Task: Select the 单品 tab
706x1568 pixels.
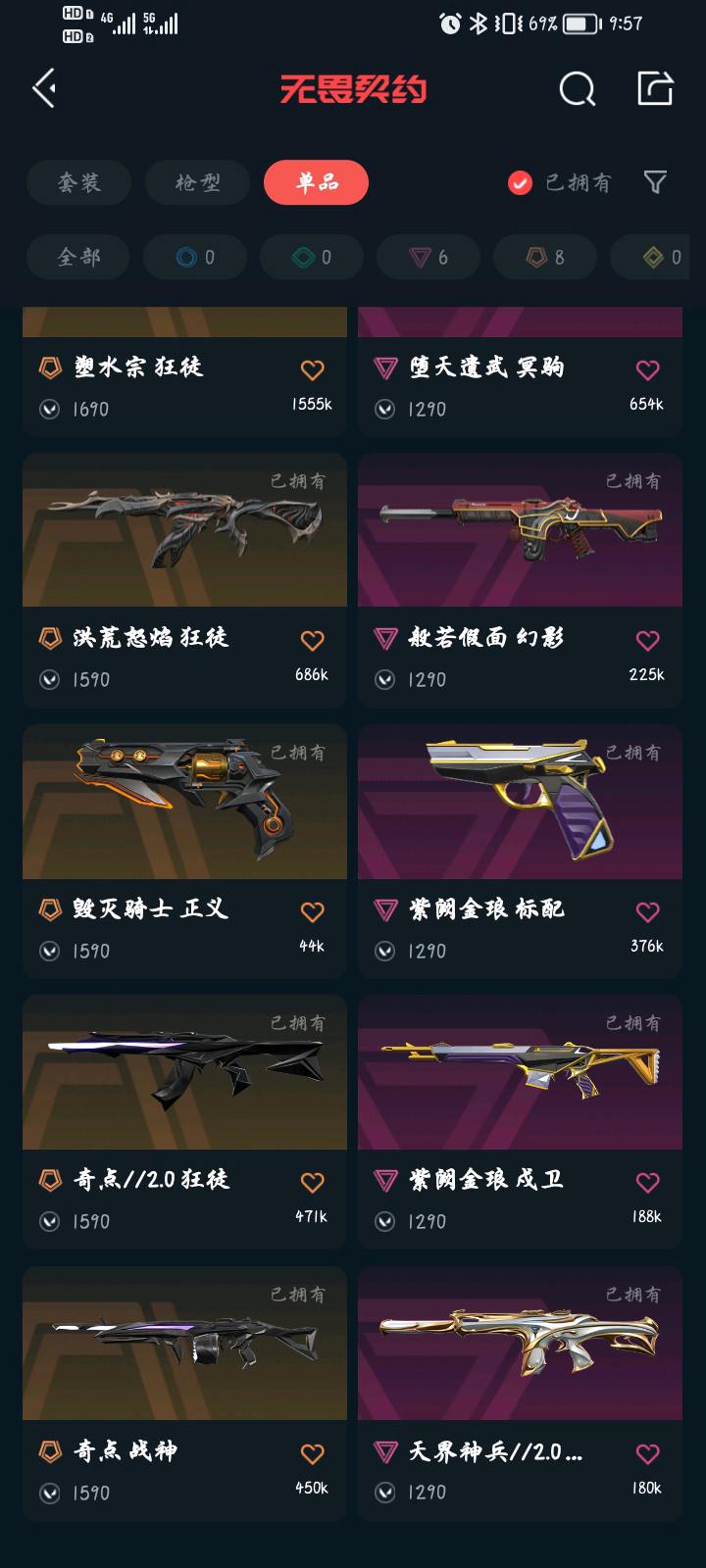Action: pyautogui.click(x=316, y=182)
